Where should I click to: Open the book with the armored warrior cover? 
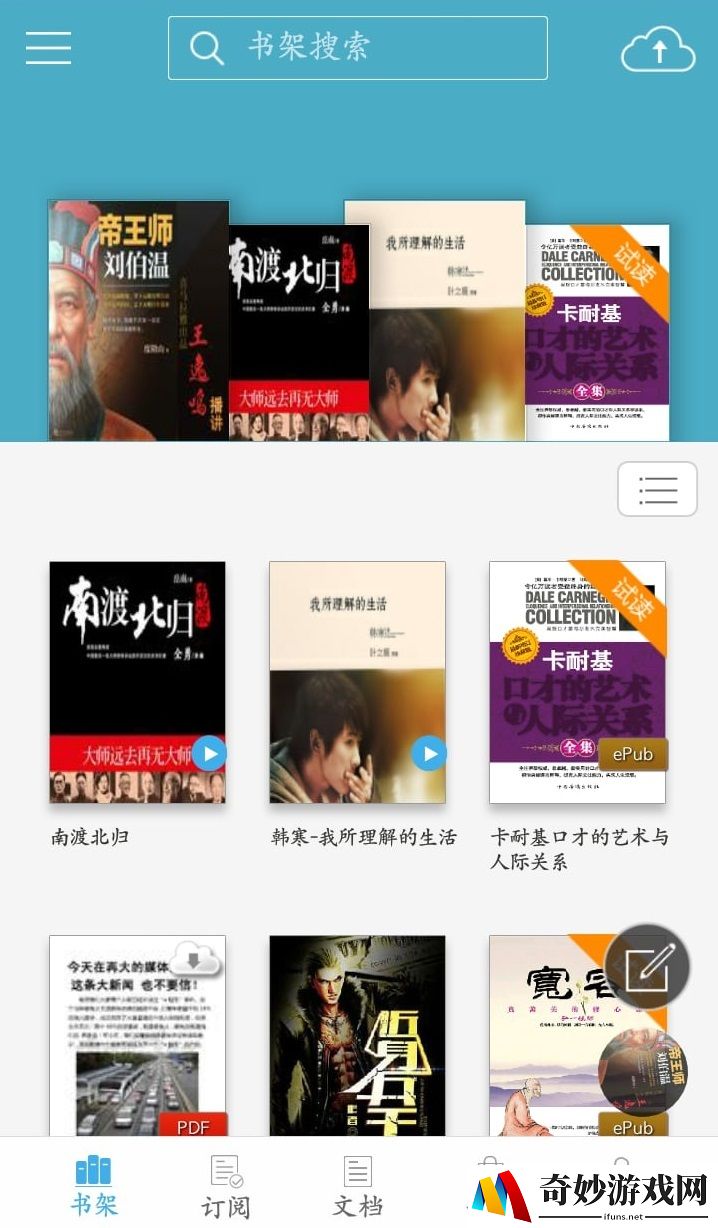coord(357,1035)
